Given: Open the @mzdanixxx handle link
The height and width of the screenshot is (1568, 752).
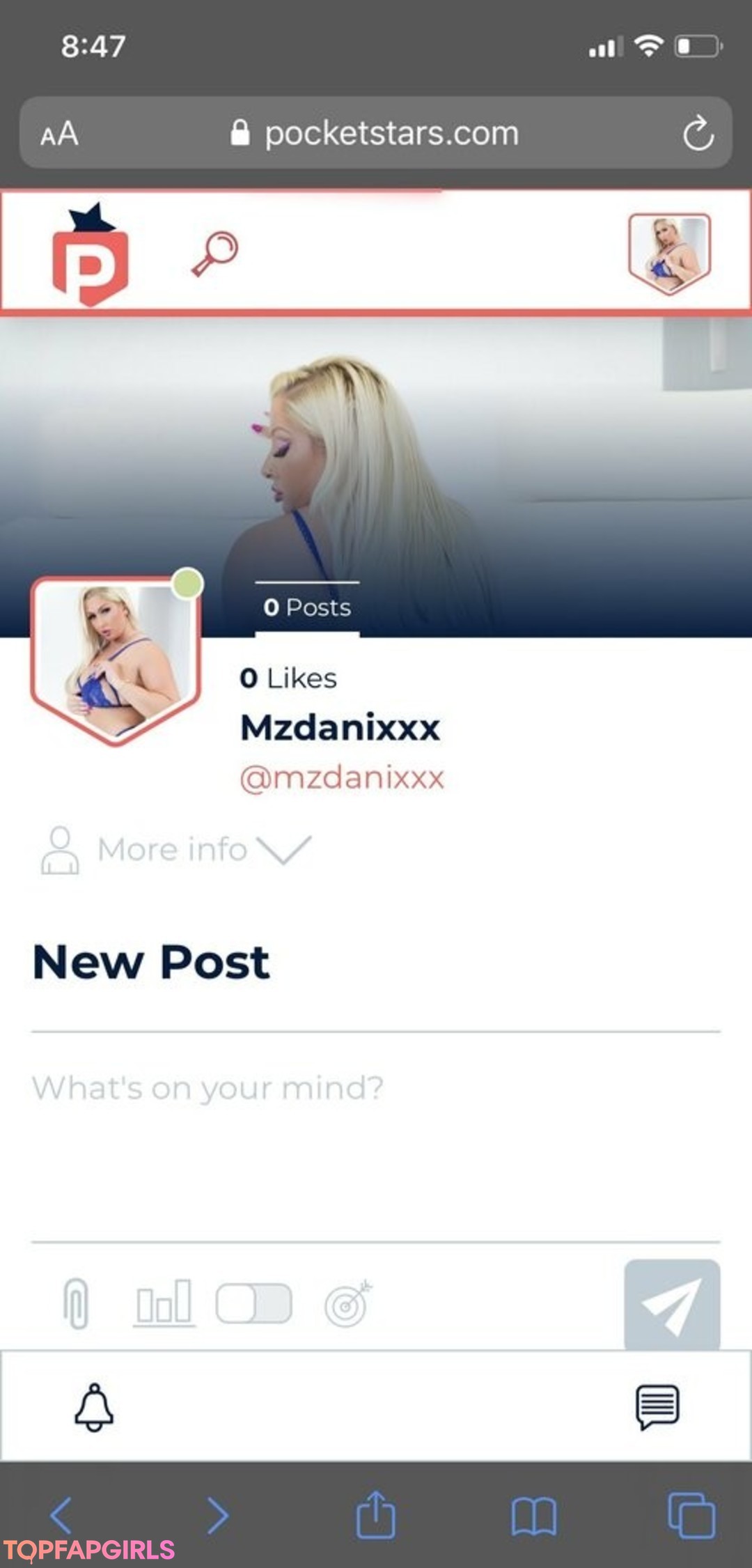Looking at the screenshot, I should [x=342, y=777].
